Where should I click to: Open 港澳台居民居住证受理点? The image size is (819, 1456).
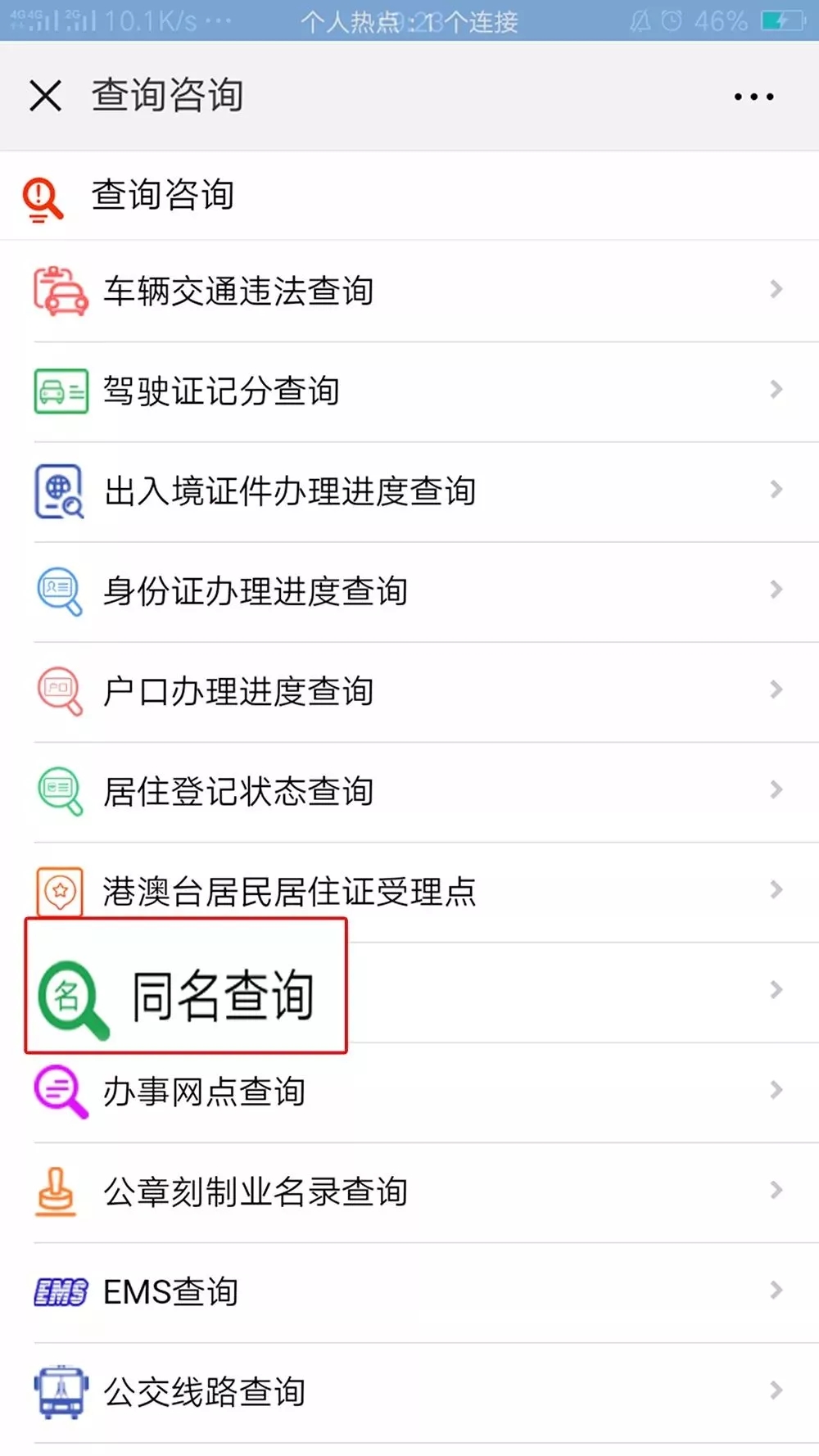click(409, 892)
